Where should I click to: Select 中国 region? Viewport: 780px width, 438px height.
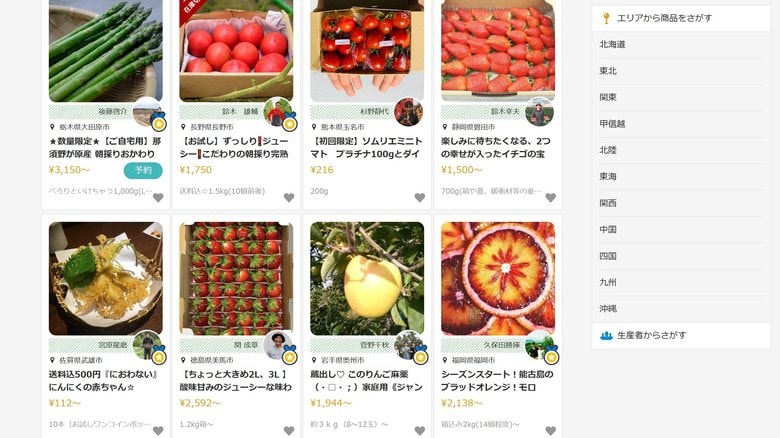pyautogui.click(x=608, y=229)
